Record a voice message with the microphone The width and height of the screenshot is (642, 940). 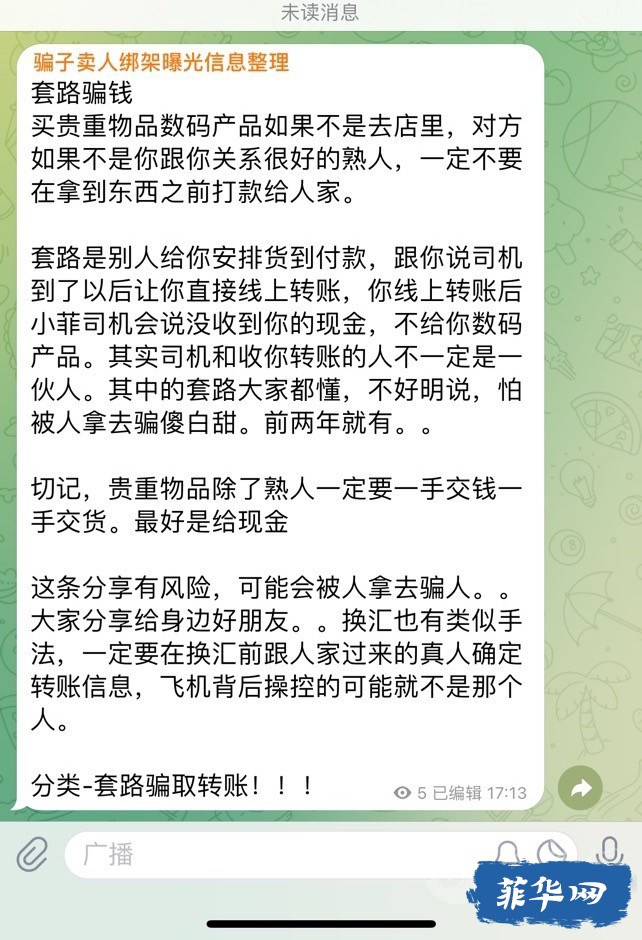click(x=607, y=852)
